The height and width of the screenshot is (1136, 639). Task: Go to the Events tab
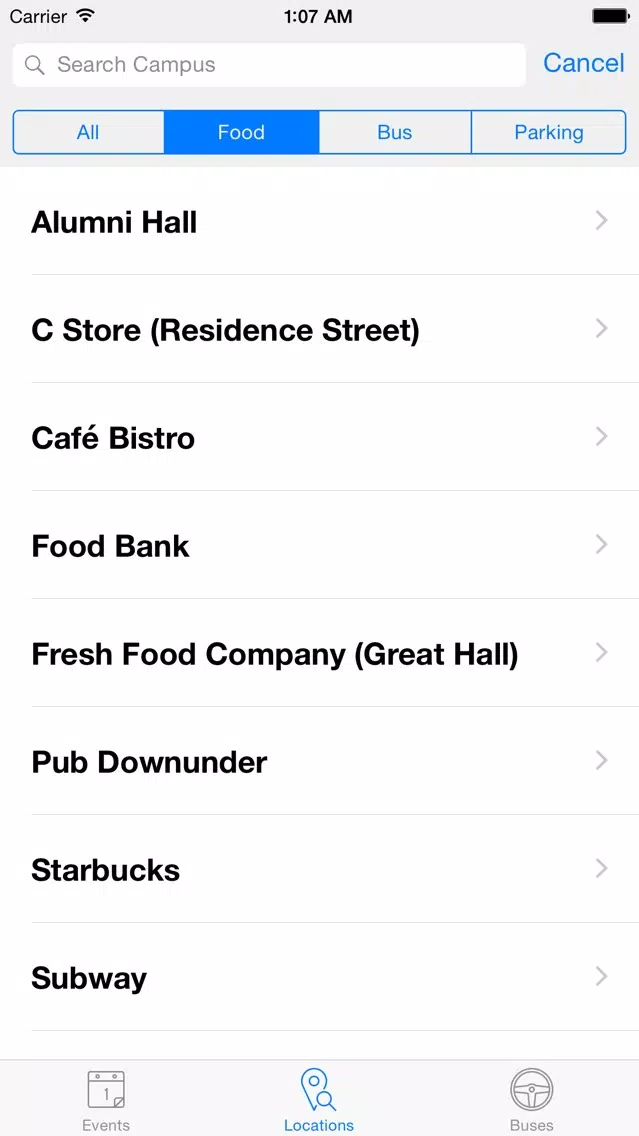106,1099
